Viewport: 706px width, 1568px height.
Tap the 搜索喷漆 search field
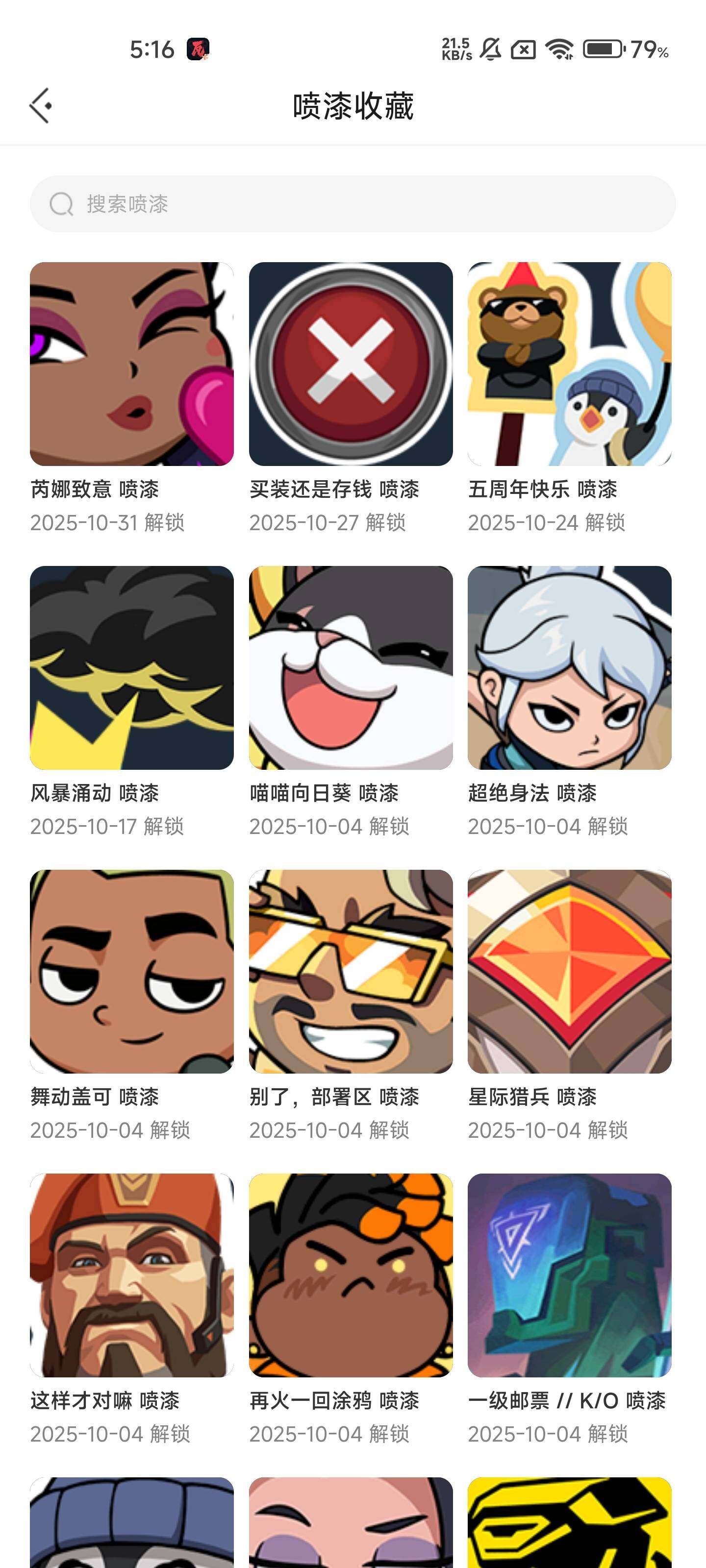pyautogui.click(x=353, y=204)
